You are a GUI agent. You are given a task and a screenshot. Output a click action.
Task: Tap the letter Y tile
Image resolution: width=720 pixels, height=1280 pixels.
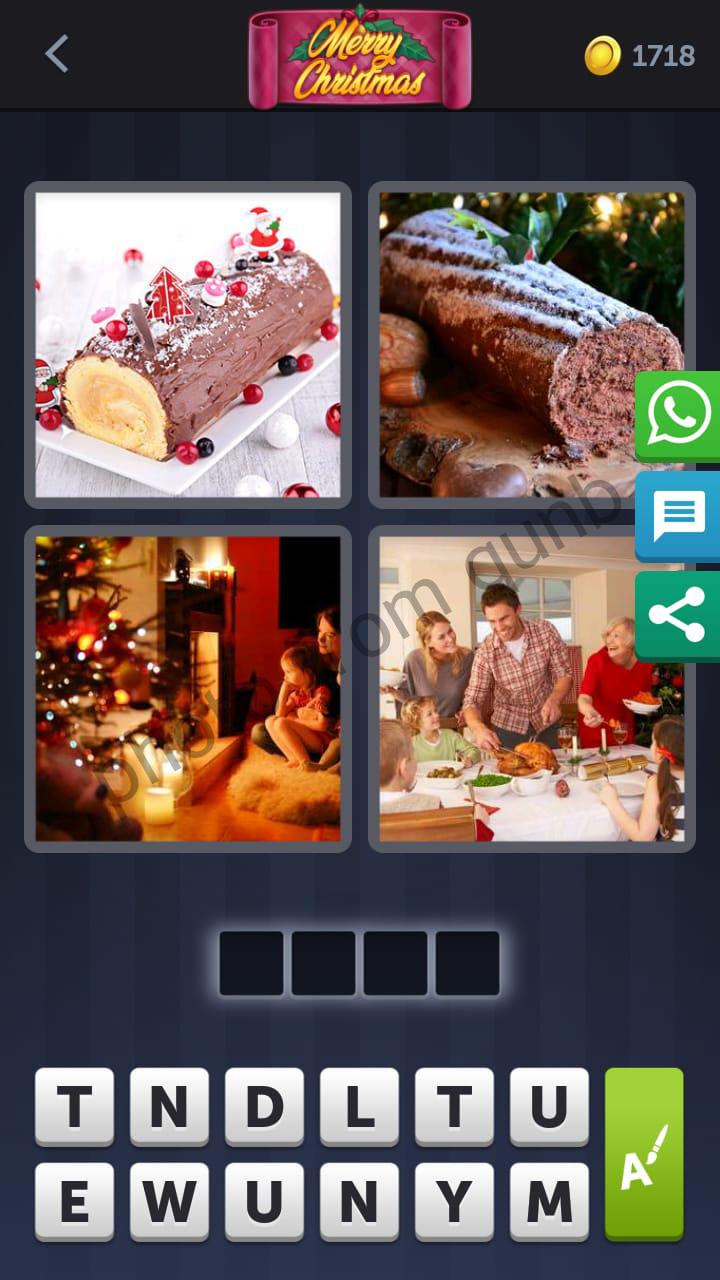[x=454, y=1201]
